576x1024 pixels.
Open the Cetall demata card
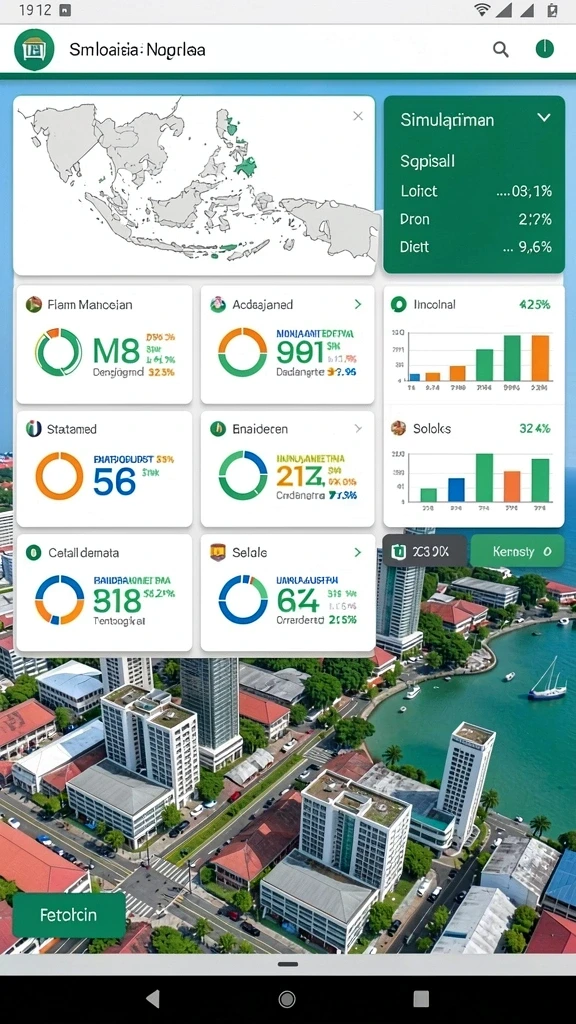point(104,592)
